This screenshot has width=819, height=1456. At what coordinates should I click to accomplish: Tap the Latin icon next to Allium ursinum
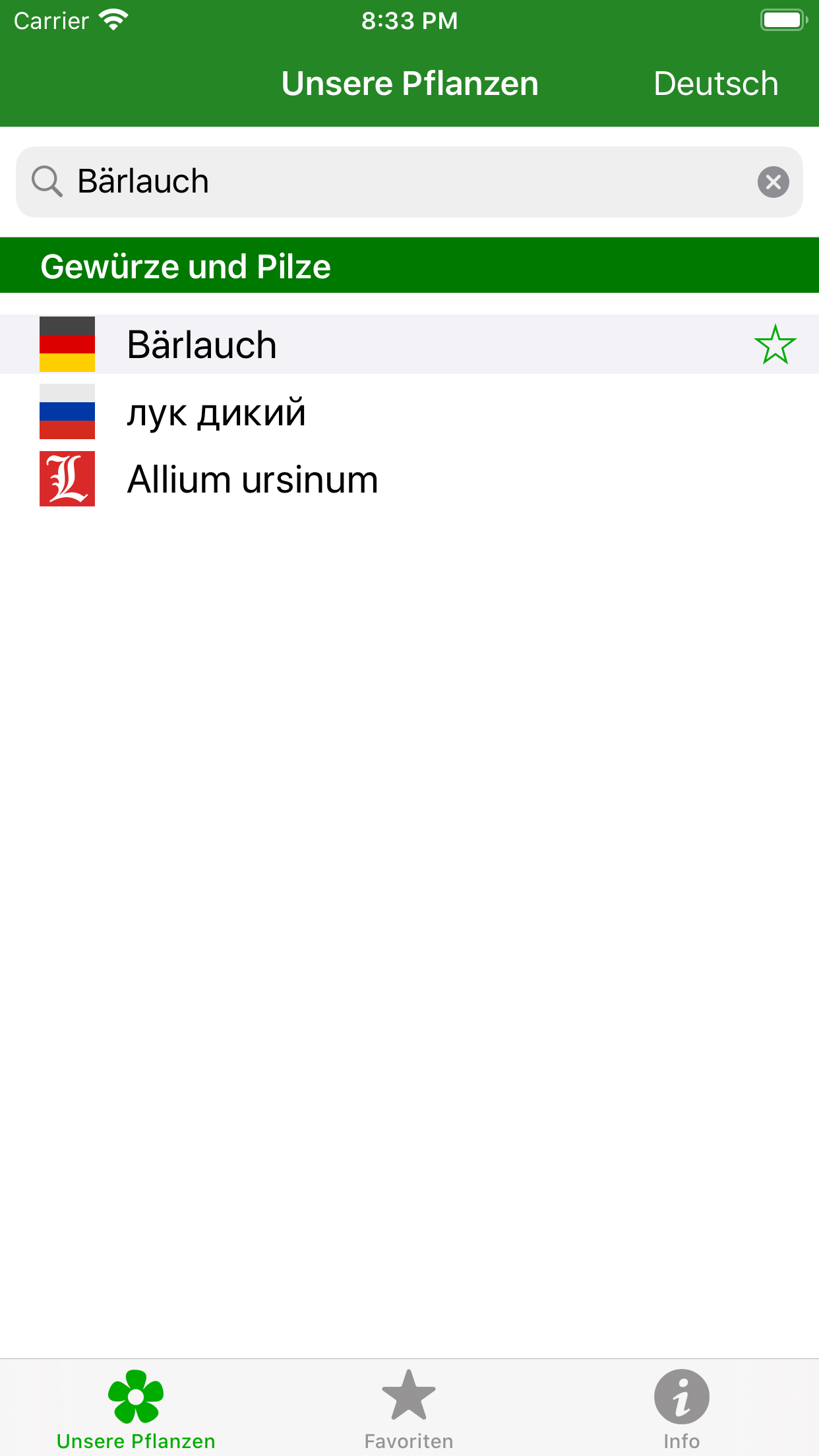click(x=67, y=479)
